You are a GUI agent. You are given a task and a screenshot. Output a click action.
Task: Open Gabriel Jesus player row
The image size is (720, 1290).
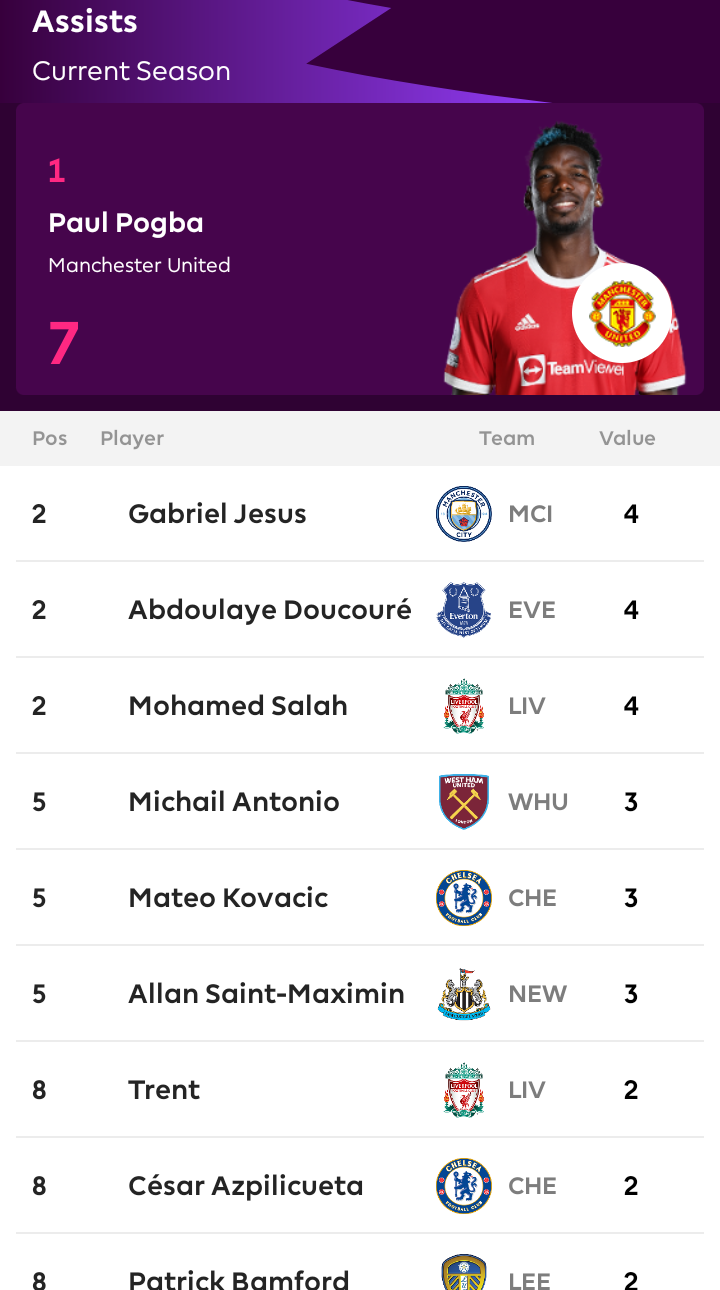coord(360,514)
